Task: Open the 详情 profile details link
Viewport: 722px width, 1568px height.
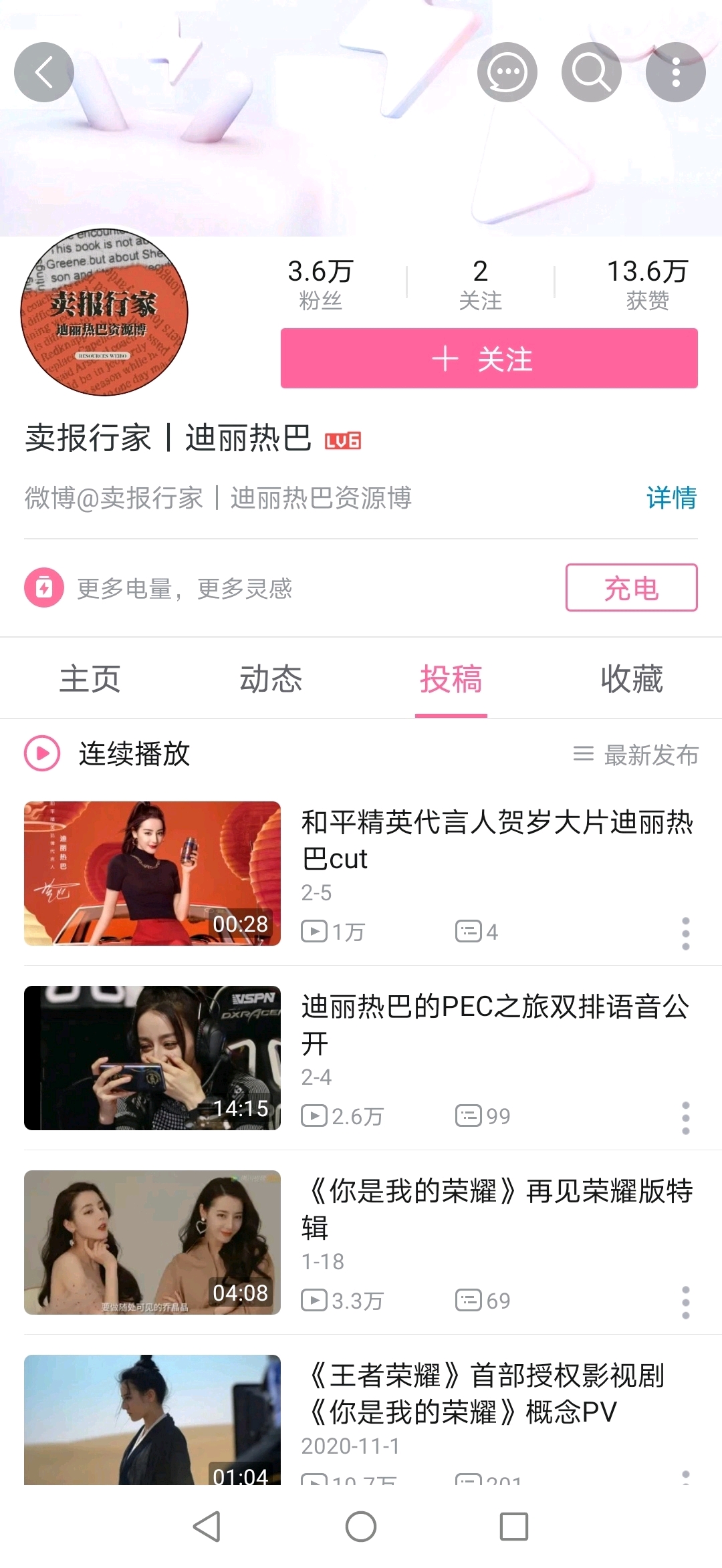Action: click(671, 498)
